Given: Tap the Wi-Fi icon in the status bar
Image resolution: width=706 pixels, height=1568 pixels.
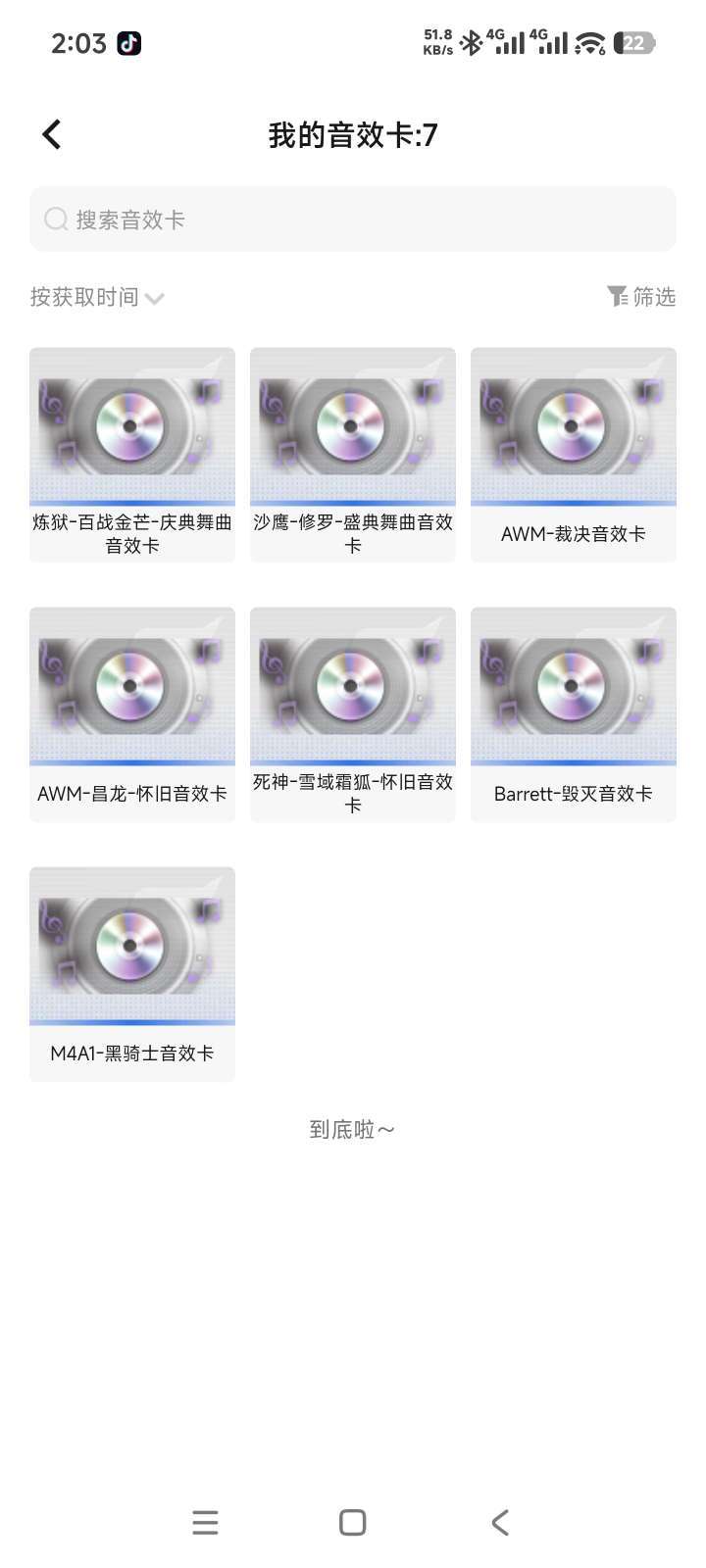Looking at the screenshot, I should click(588, 42).
